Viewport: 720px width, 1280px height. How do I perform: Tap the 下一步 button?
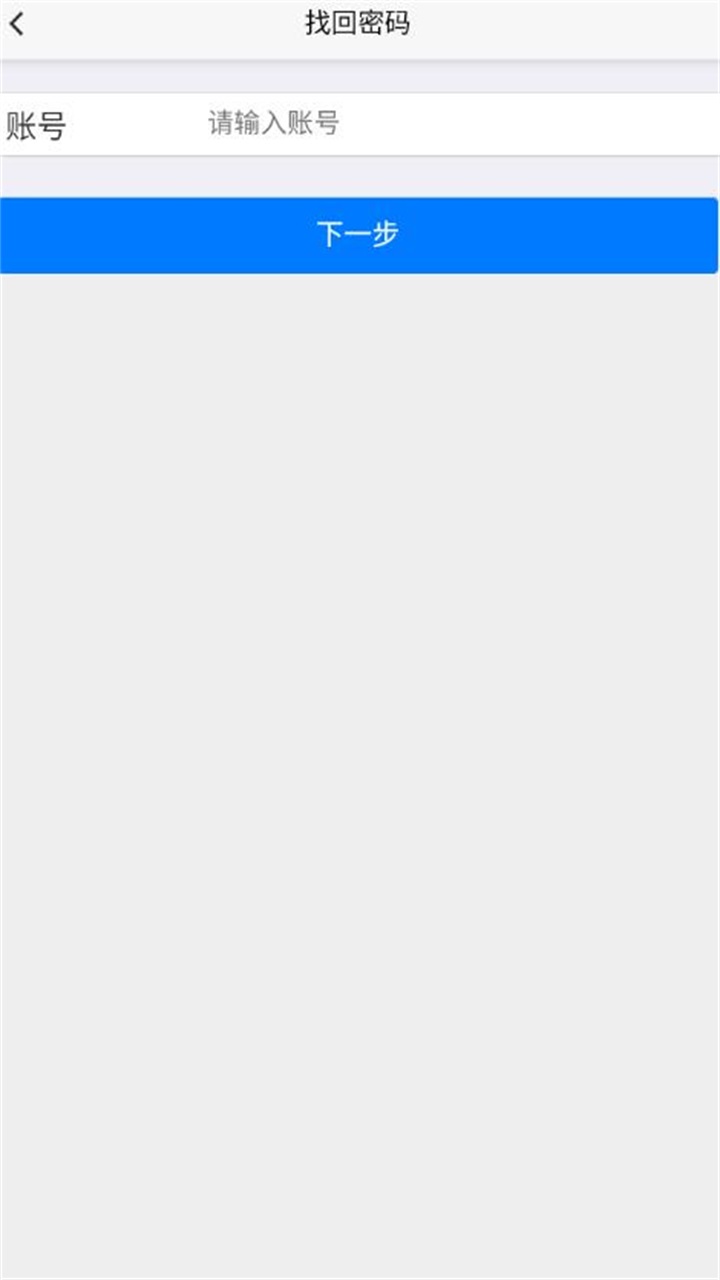pos(359,235)
